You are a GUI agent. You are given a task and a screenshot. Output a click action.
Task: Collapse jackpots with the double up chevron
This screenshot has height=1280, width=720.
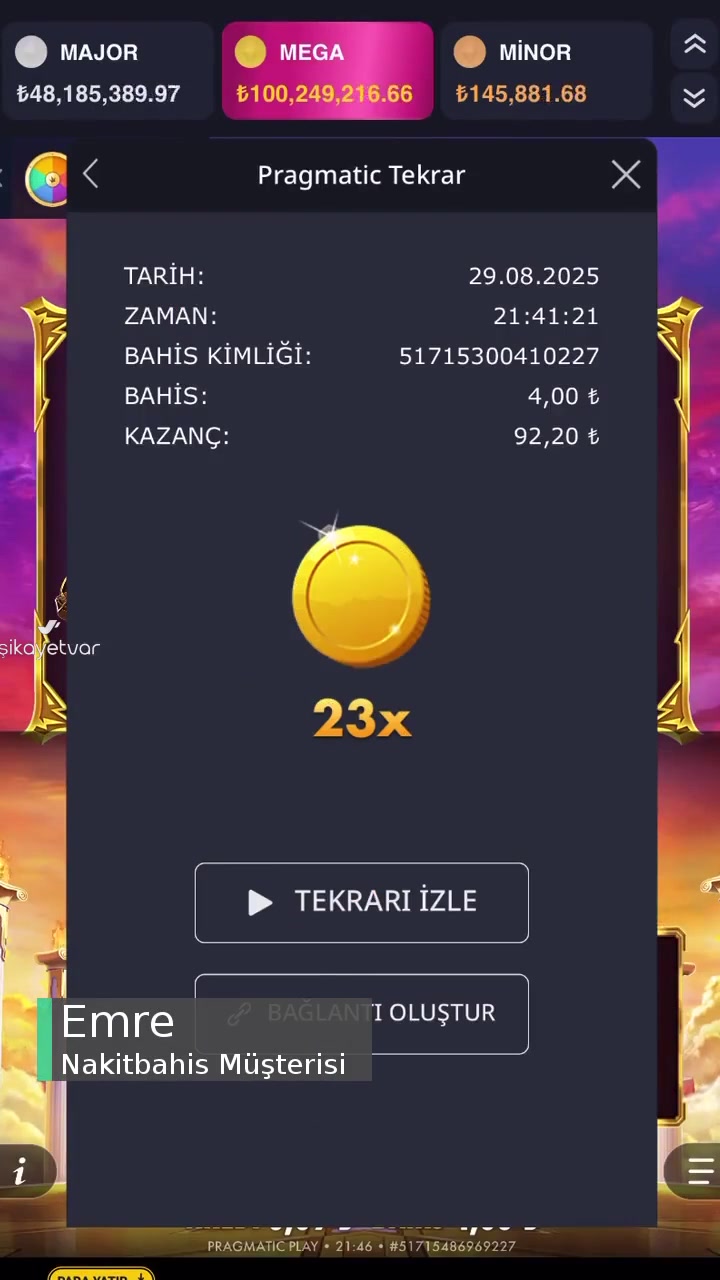694,44
